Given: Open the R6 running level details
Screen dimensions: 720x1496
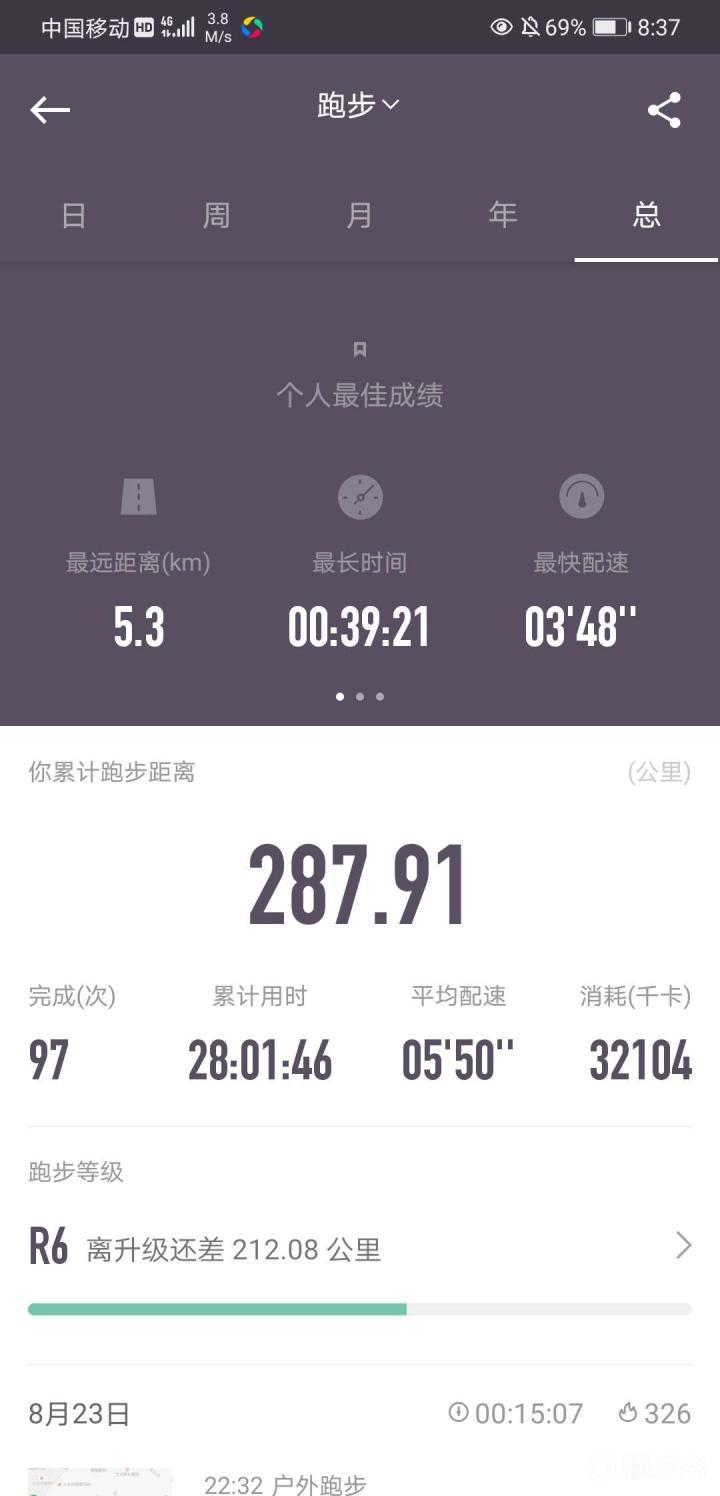Looking at the screenshot, I should point(360,1247).
